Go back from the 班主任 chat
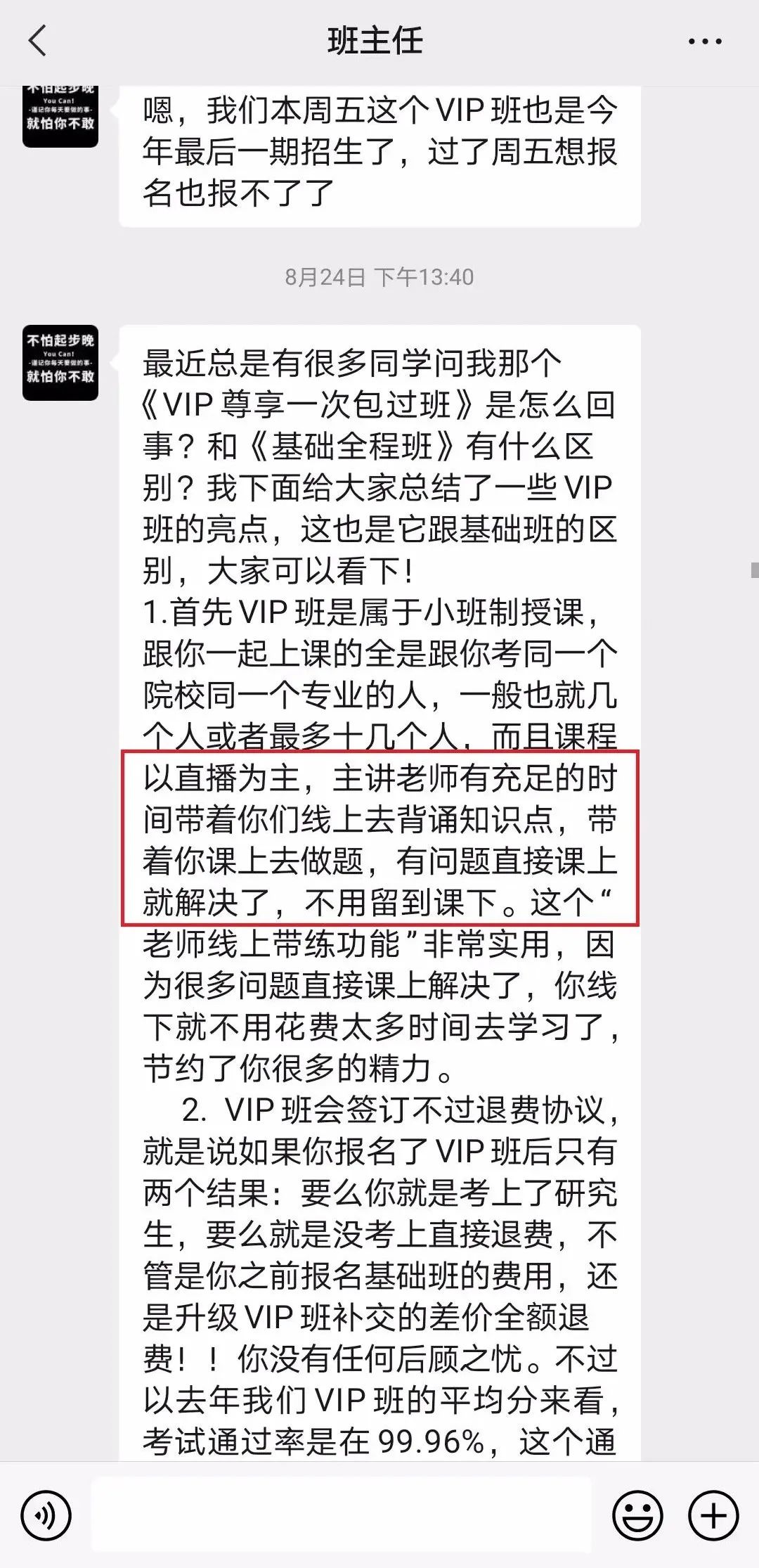The height and width of the screenshot is (1568, 759). click(x=37, y=41)
